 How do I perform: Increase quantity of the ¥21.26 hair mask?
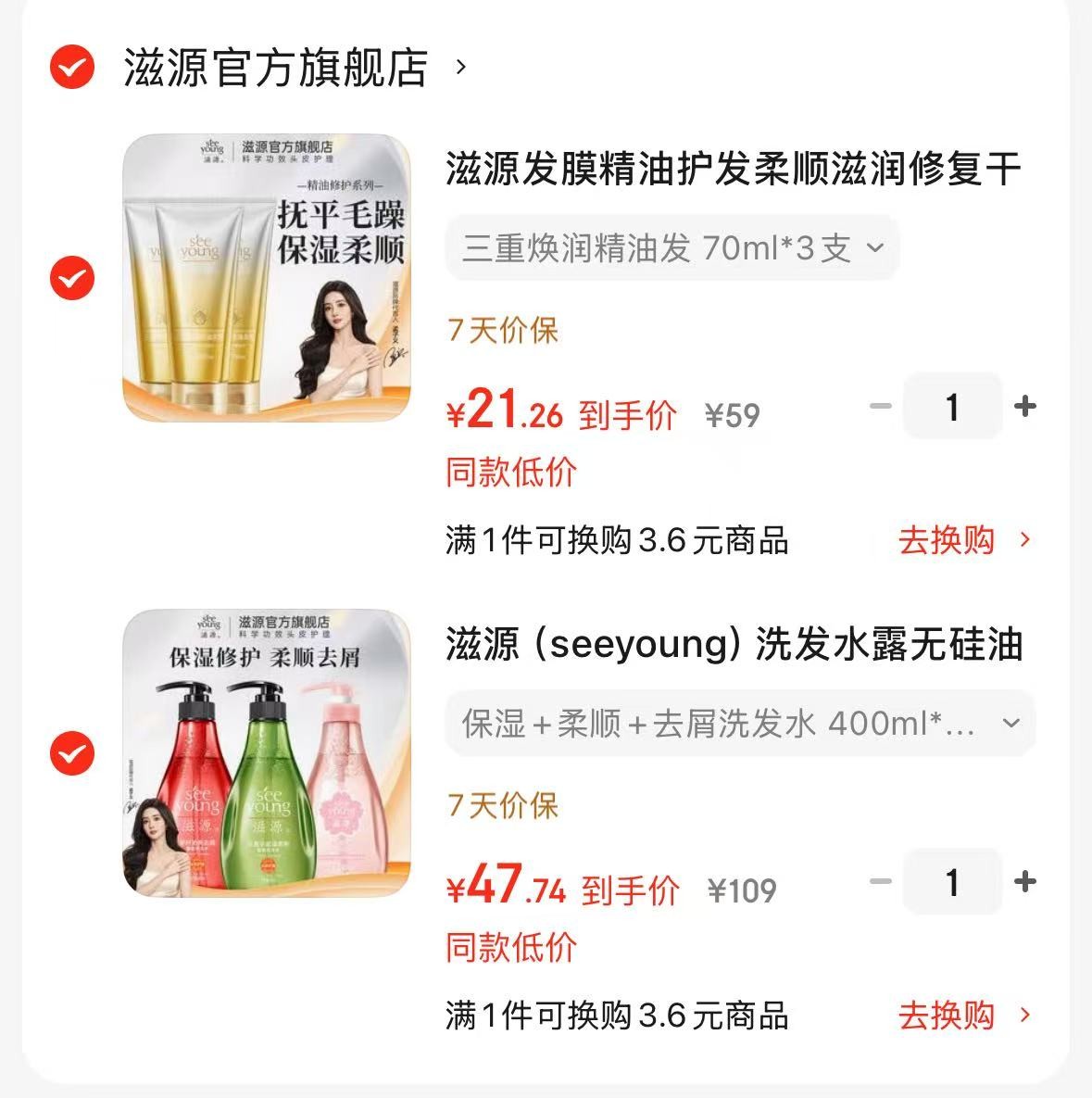tap(1024, 406)
